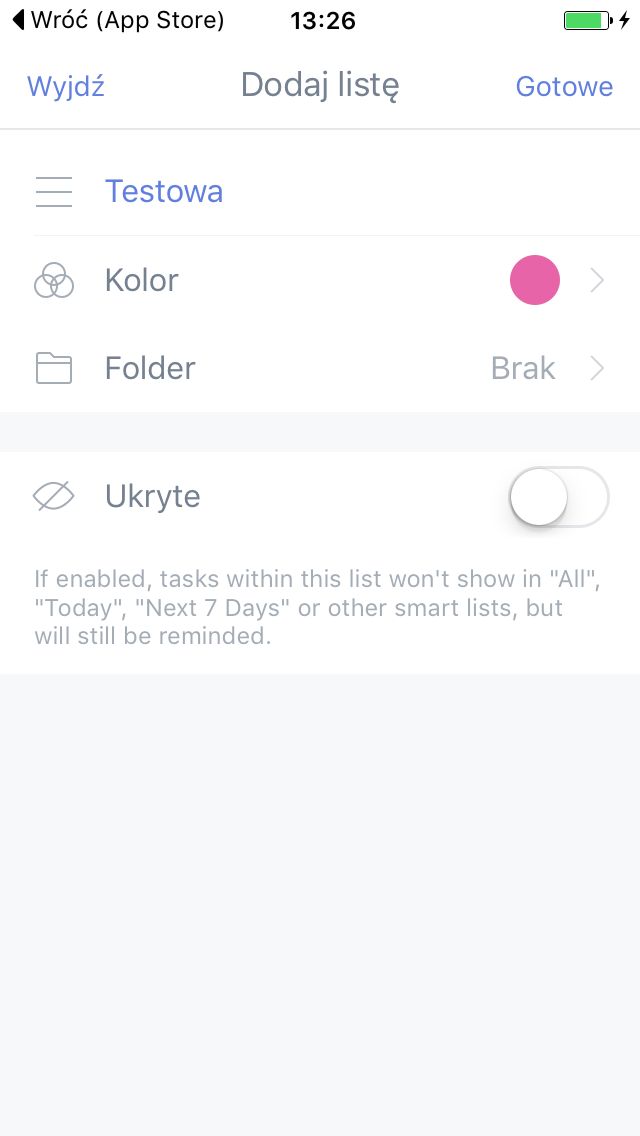
Task: Open the Folder selection row
Action: tap(320, 368)
